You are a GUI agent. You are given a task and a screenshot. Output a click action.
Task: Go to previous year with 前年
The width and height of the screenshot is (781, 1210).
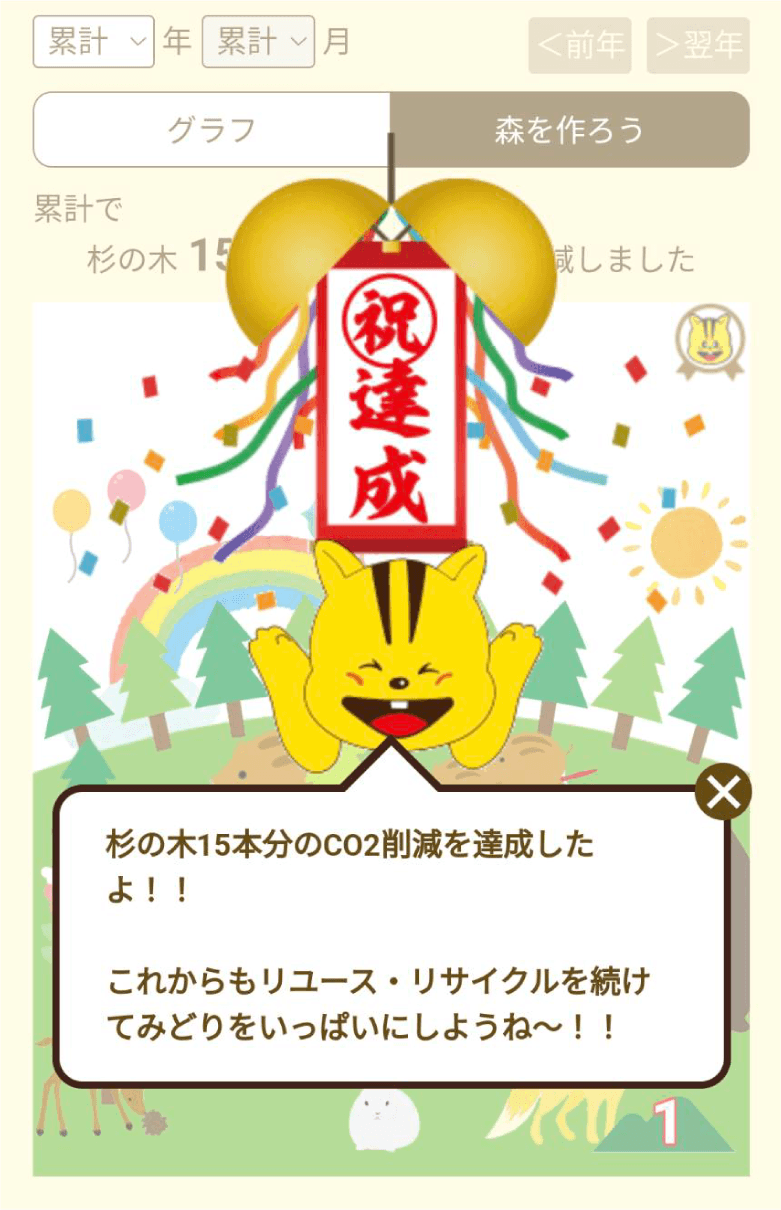tap(579, 45)
